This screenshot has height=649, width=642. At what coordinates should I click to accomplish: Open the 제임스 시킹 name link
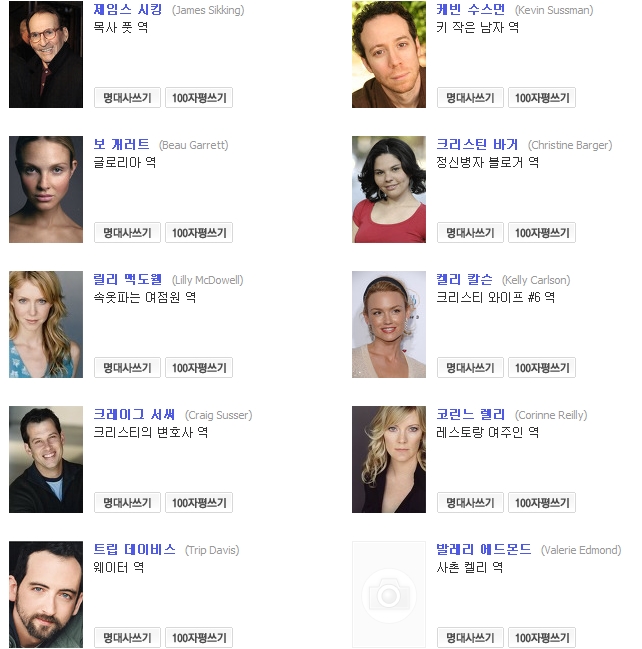coord(127,9)
